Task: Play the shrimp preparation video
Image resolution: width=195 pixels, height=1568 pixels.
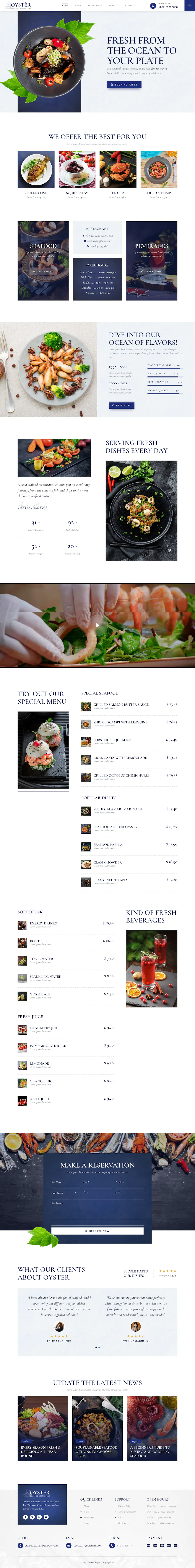Action: pos(97,625)
